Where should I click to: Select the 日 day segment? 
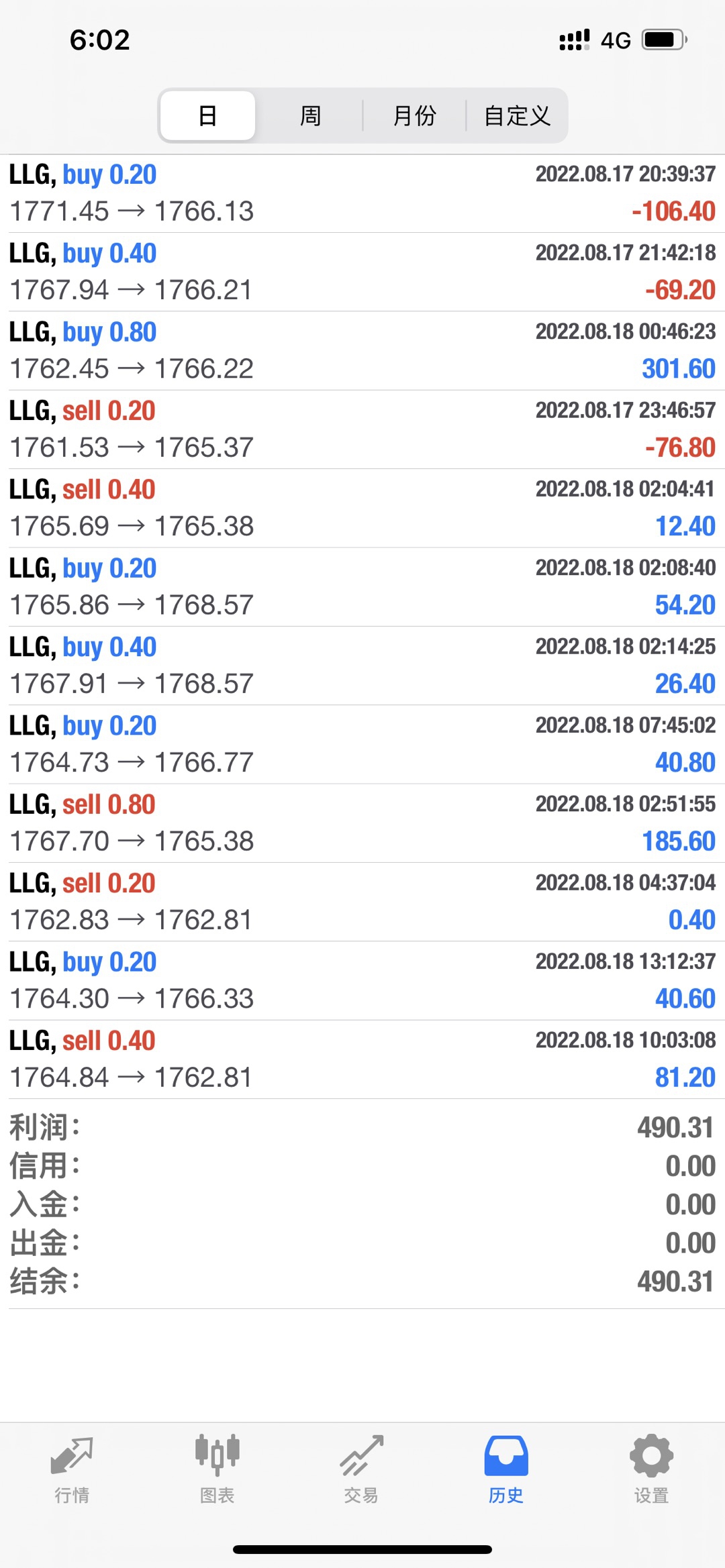207,115
